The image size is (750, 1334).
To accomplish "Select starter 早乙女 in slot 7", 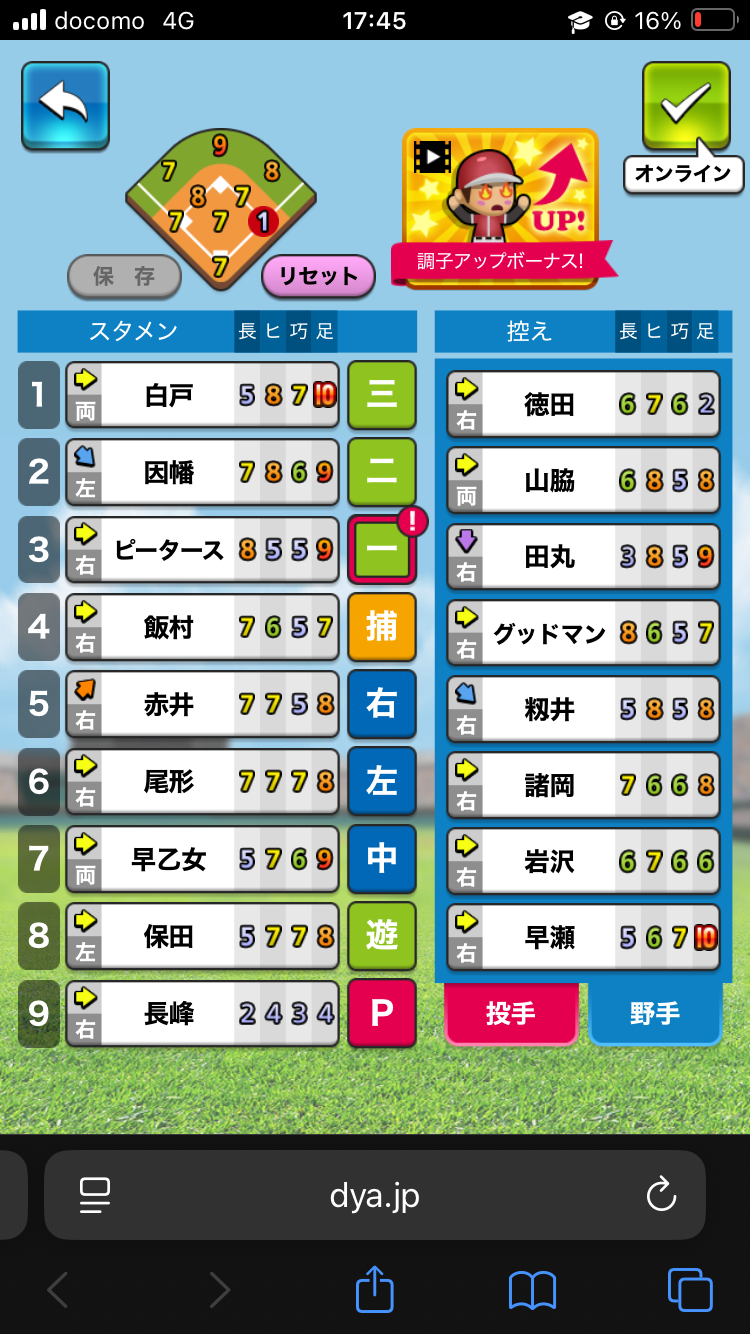I will click(203, 859).
